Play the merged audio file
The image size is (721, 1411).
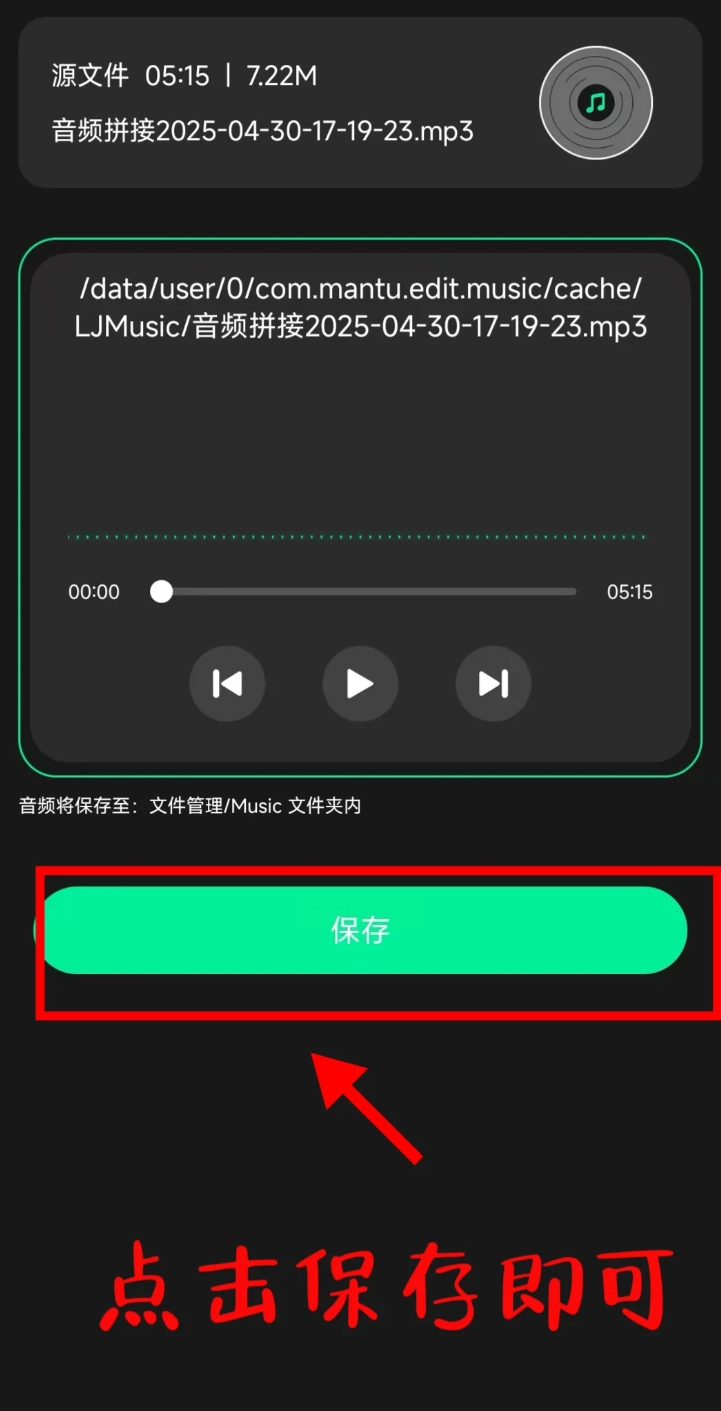click(x=360, y=684)
